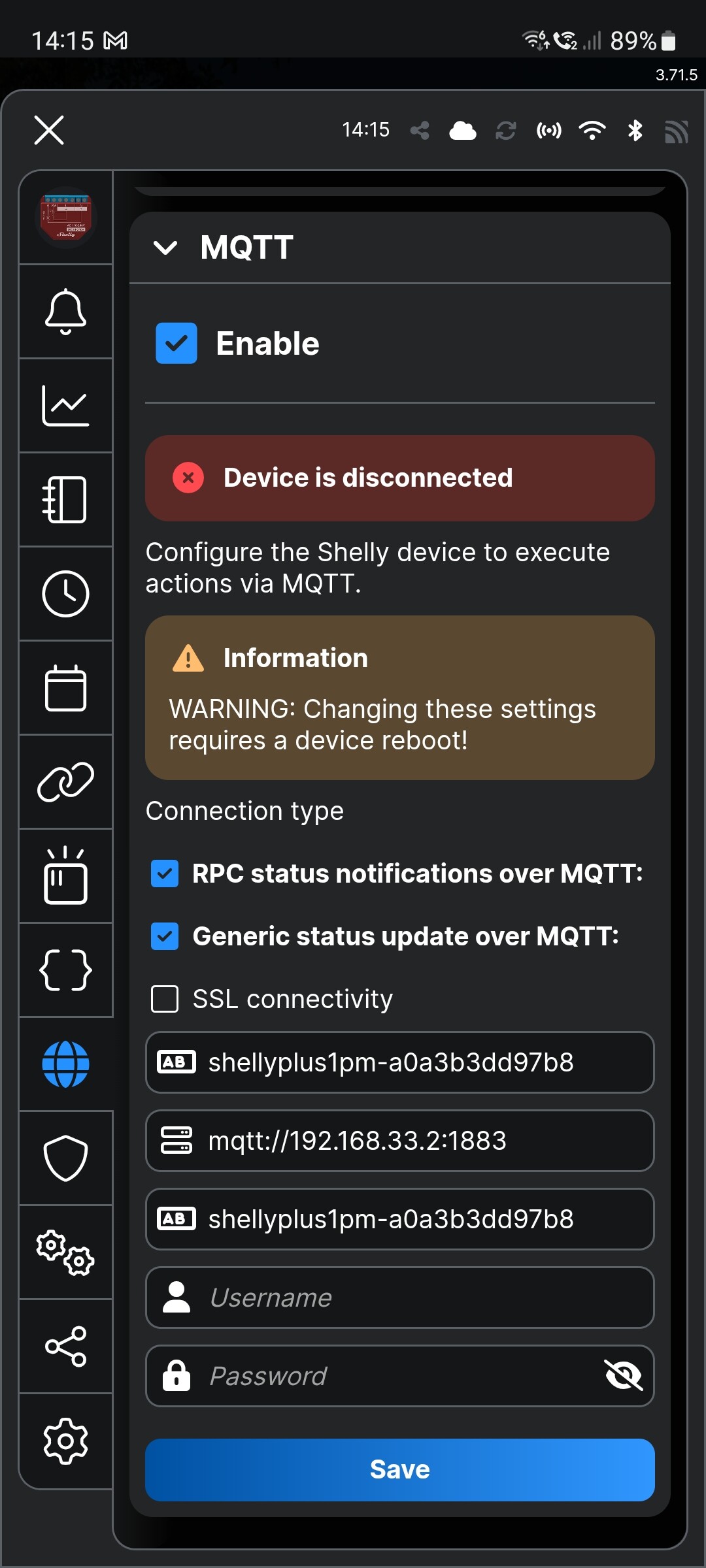Open the curly braces scripts tab
This screenshot has width=706, height=1568.
pos(65,970)
